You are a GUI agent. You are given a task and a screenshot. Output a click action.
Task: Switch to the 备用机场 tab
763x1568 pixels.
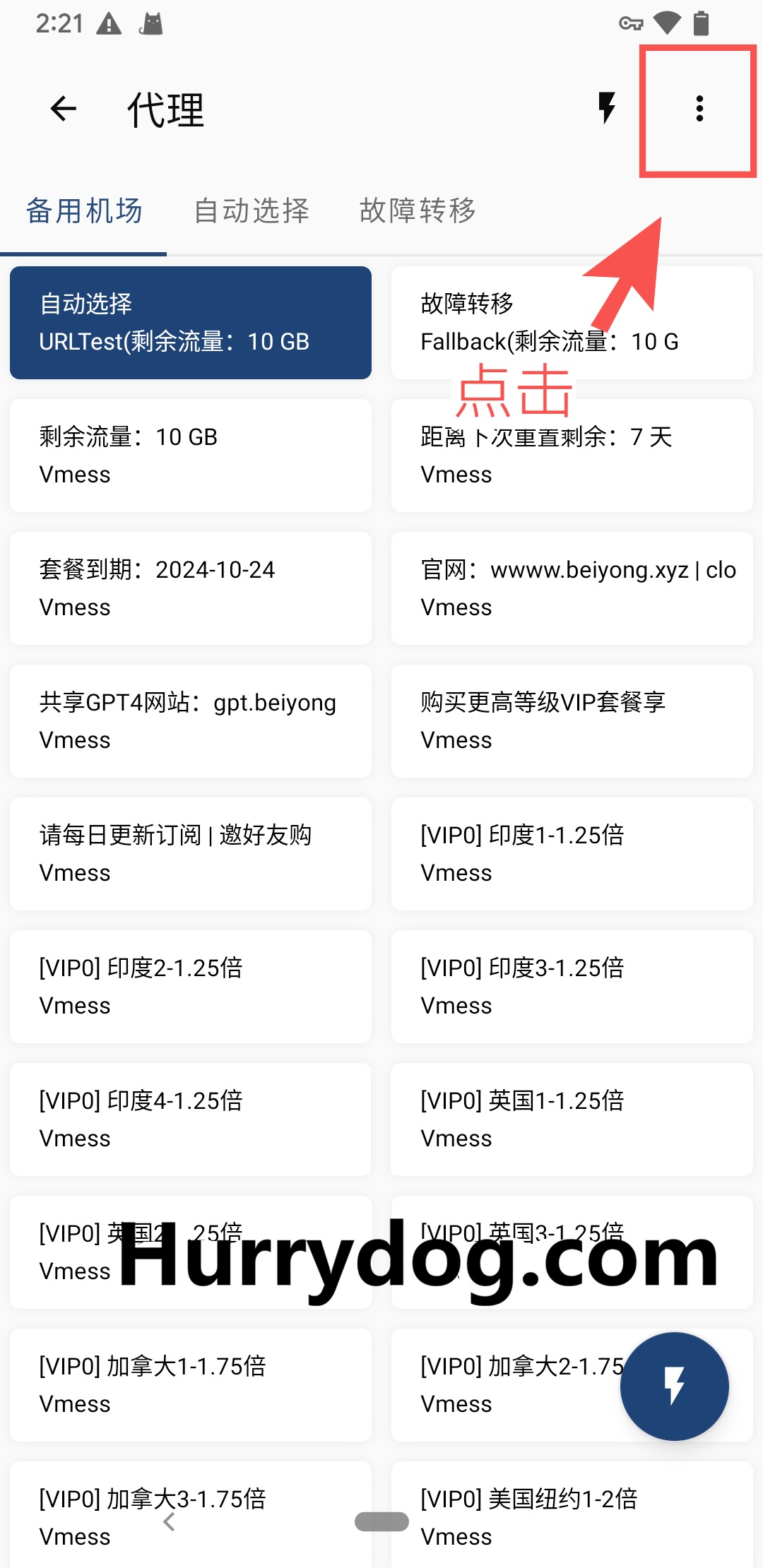tap(84, 211)
